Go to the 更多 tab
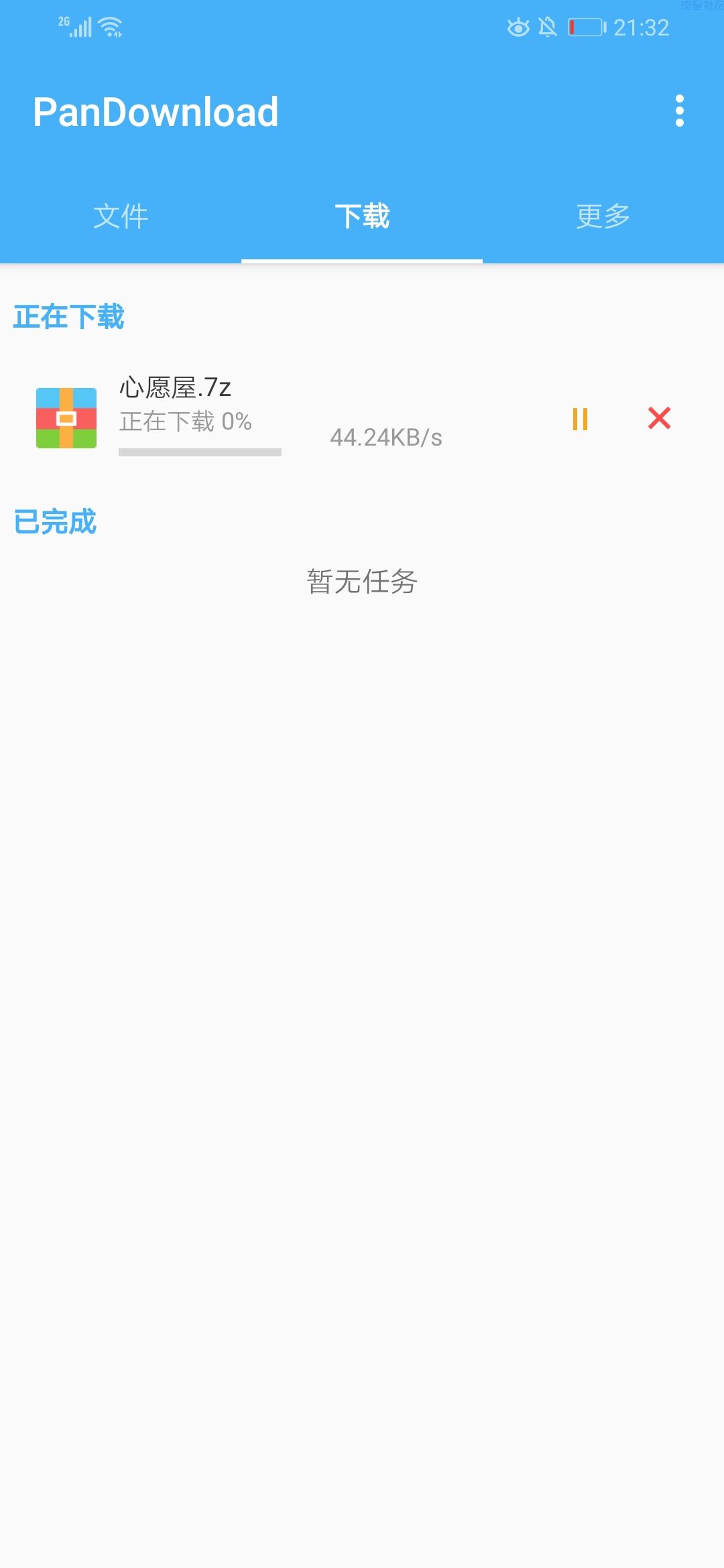Screen dimensions: 724x1568 pyautogui.click(x=603, y=216)
